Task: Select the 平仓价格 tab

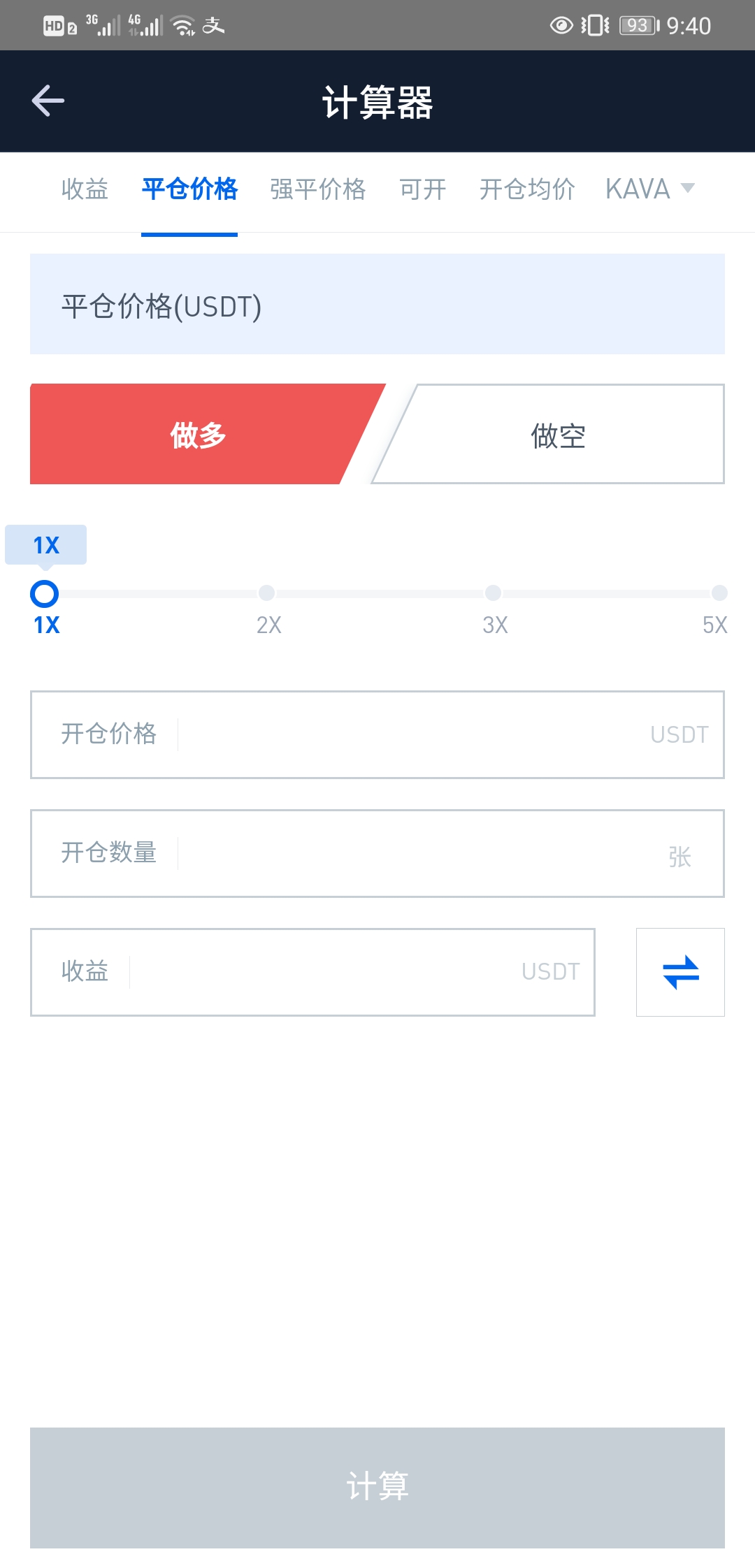Action: pos(189,189)
